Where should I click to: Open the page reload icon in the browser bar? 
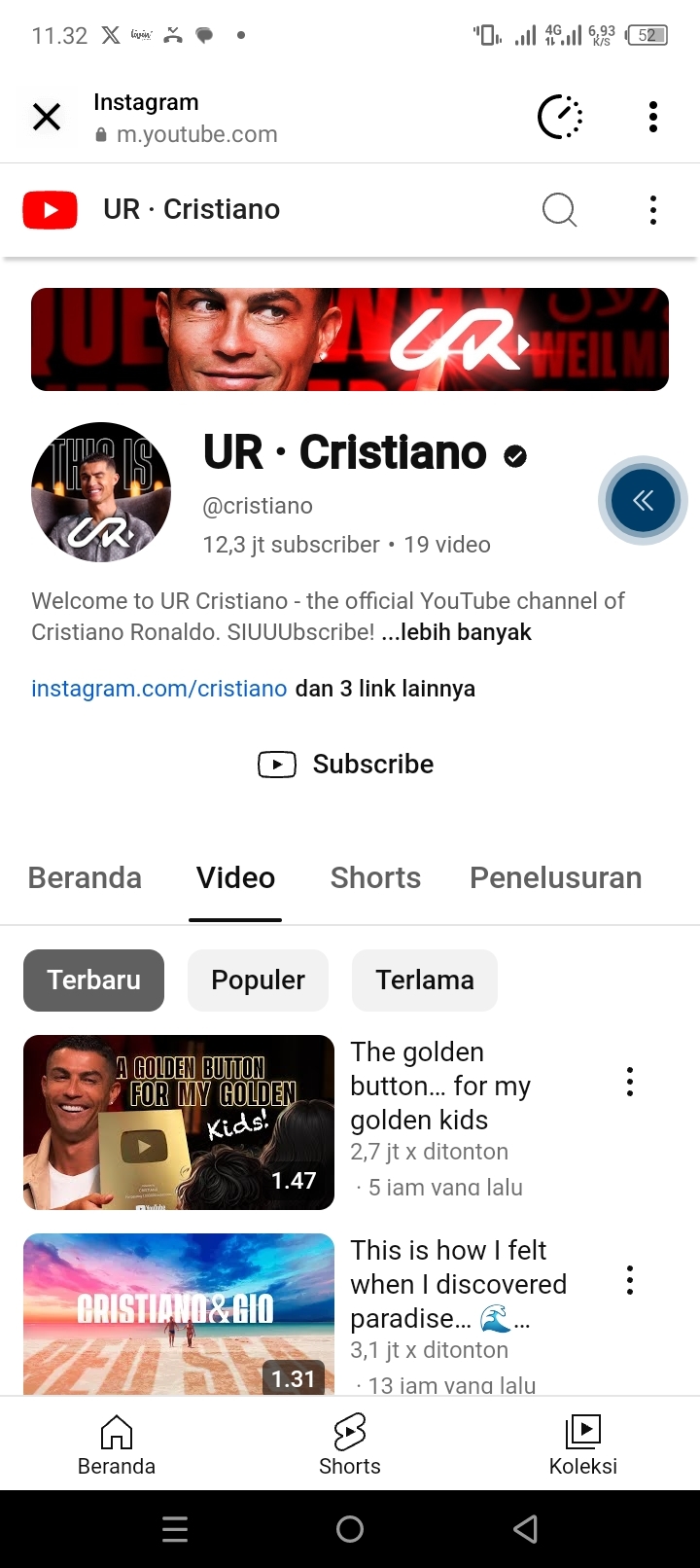tap(560, 117)
